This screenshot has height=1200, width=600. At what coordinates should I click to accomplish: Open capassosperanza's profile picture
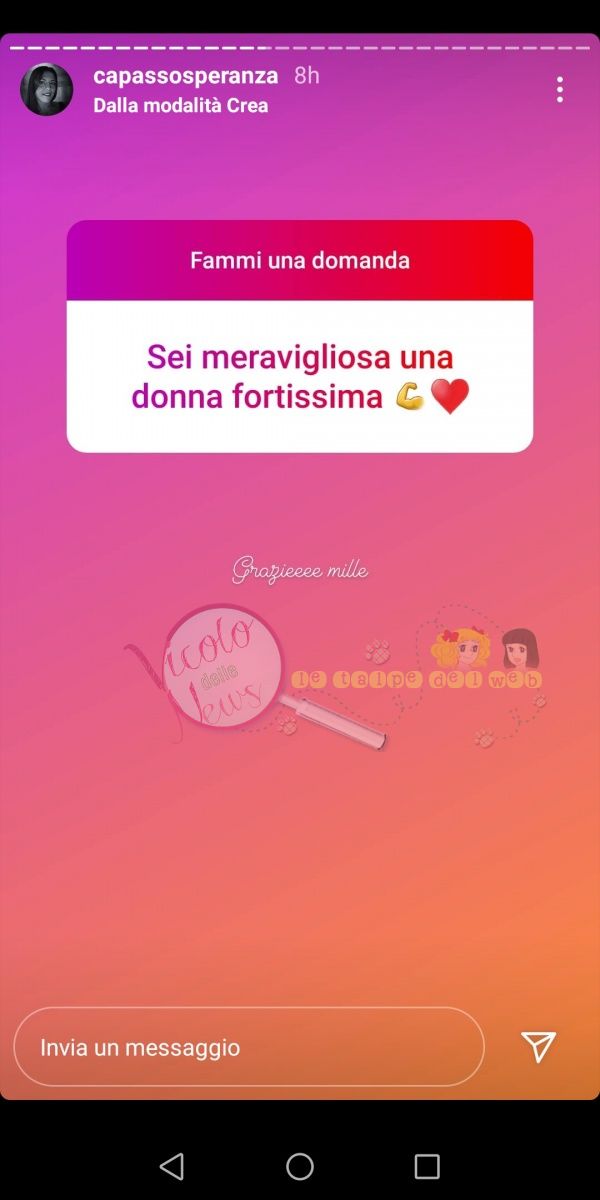tap(47, 89)
